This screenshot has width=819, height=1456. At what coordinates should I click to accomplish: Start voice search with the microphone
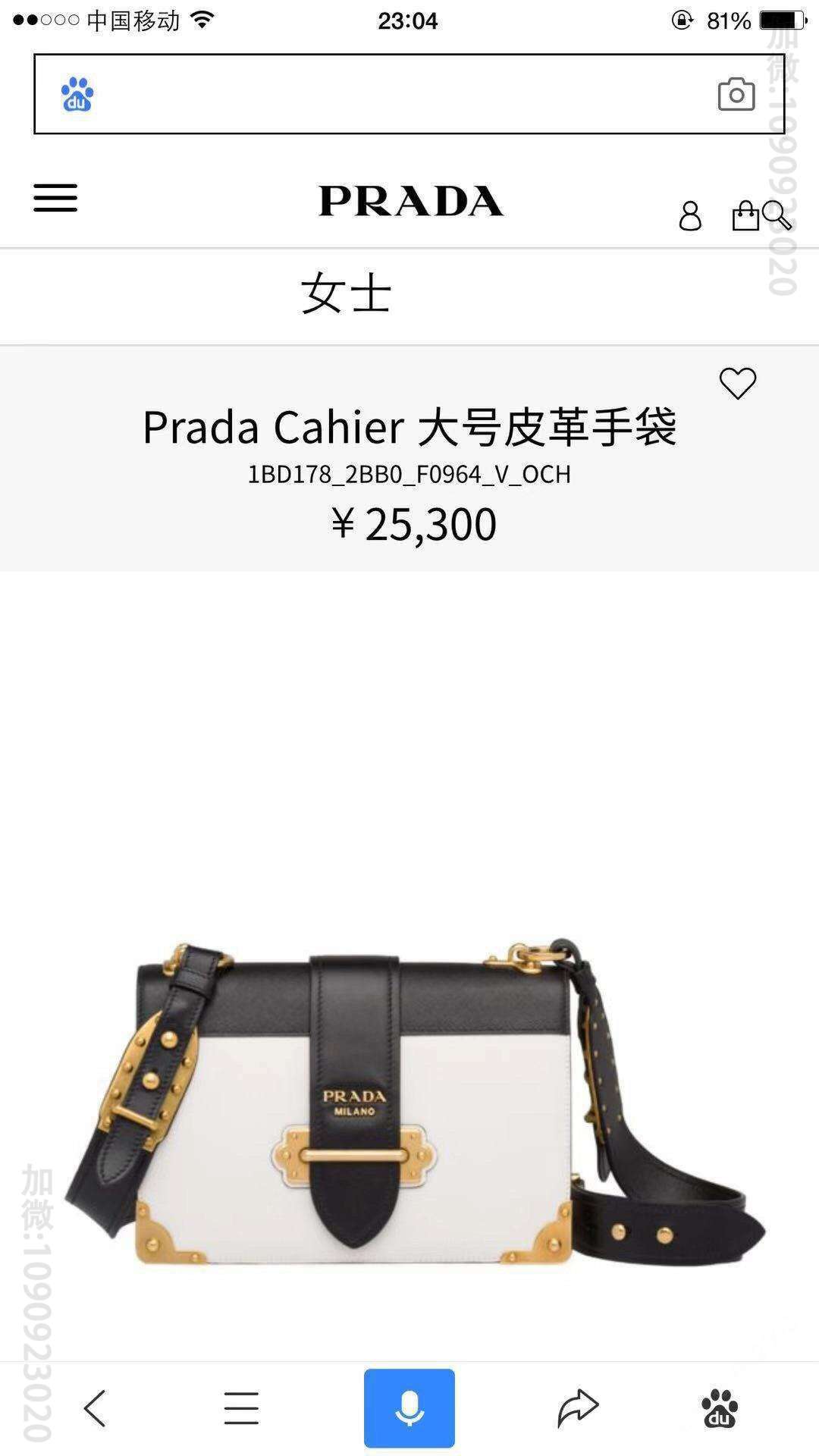pos(409,1407)
